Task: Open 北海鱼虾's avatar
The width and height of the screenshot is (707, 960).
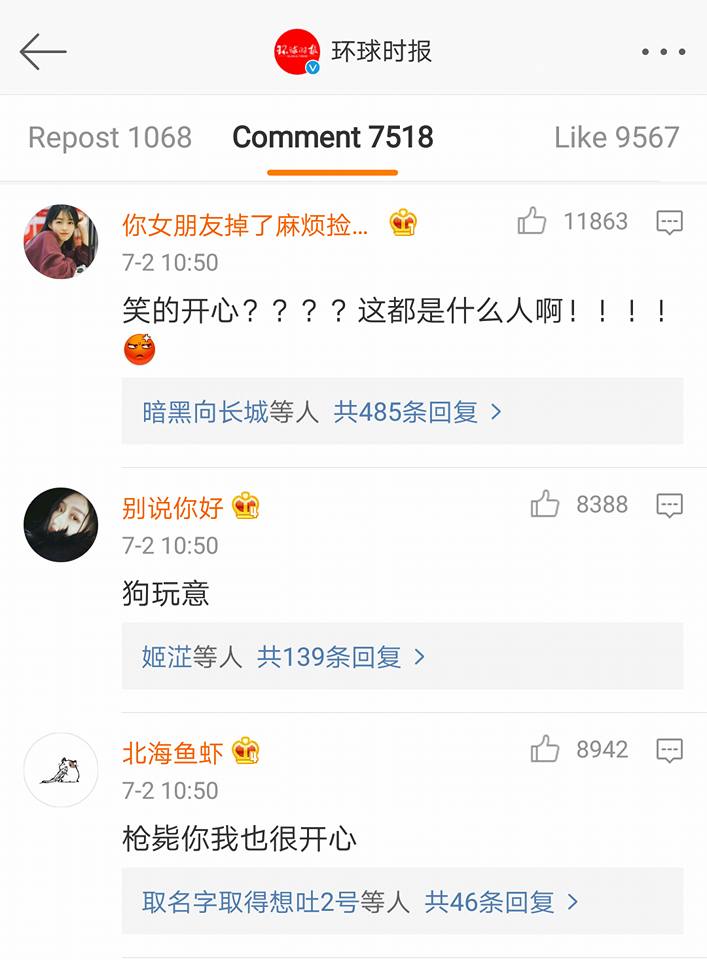Action: pos(61,770)
